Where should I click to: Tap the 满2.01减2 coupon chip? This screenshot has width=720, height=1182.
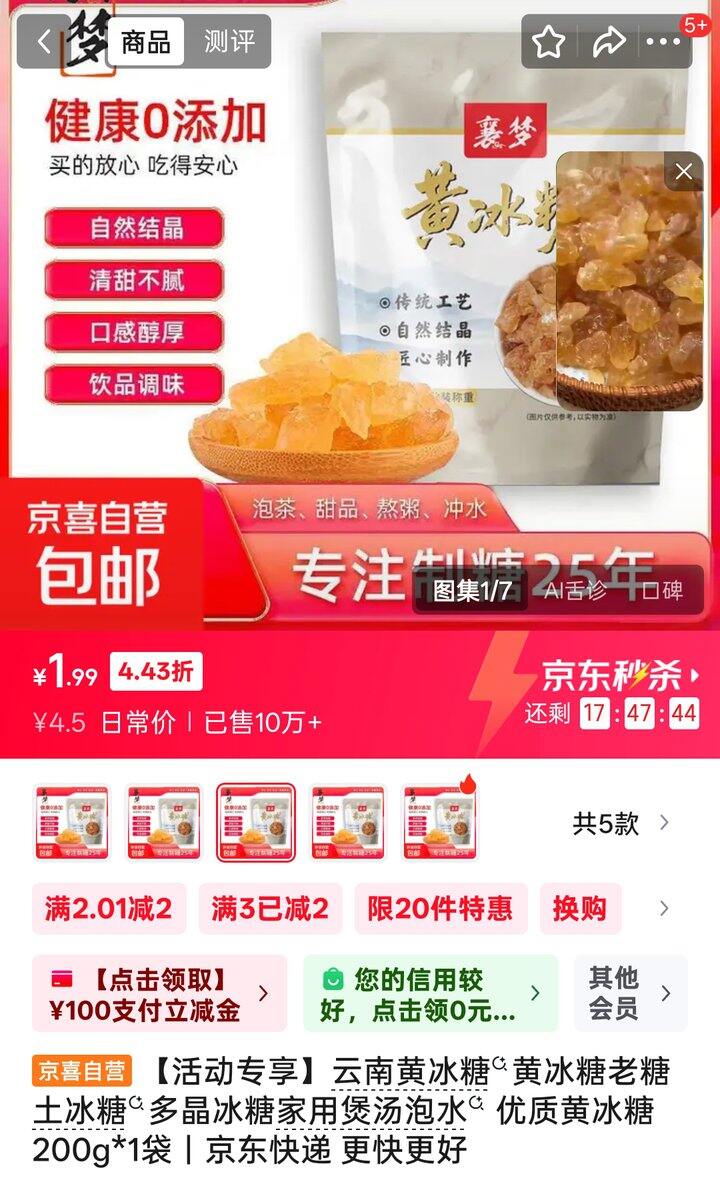pos(108,908)
